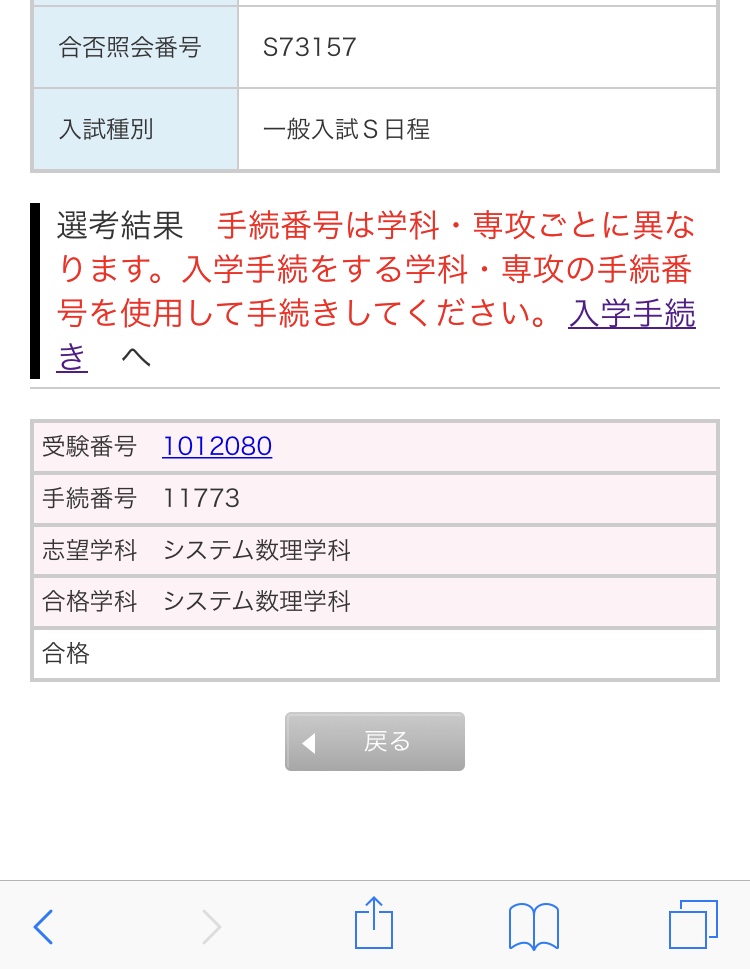Open the 入学手続き link
The width and height of the screenshot is (750, 969).
click(x=631, y=313)
